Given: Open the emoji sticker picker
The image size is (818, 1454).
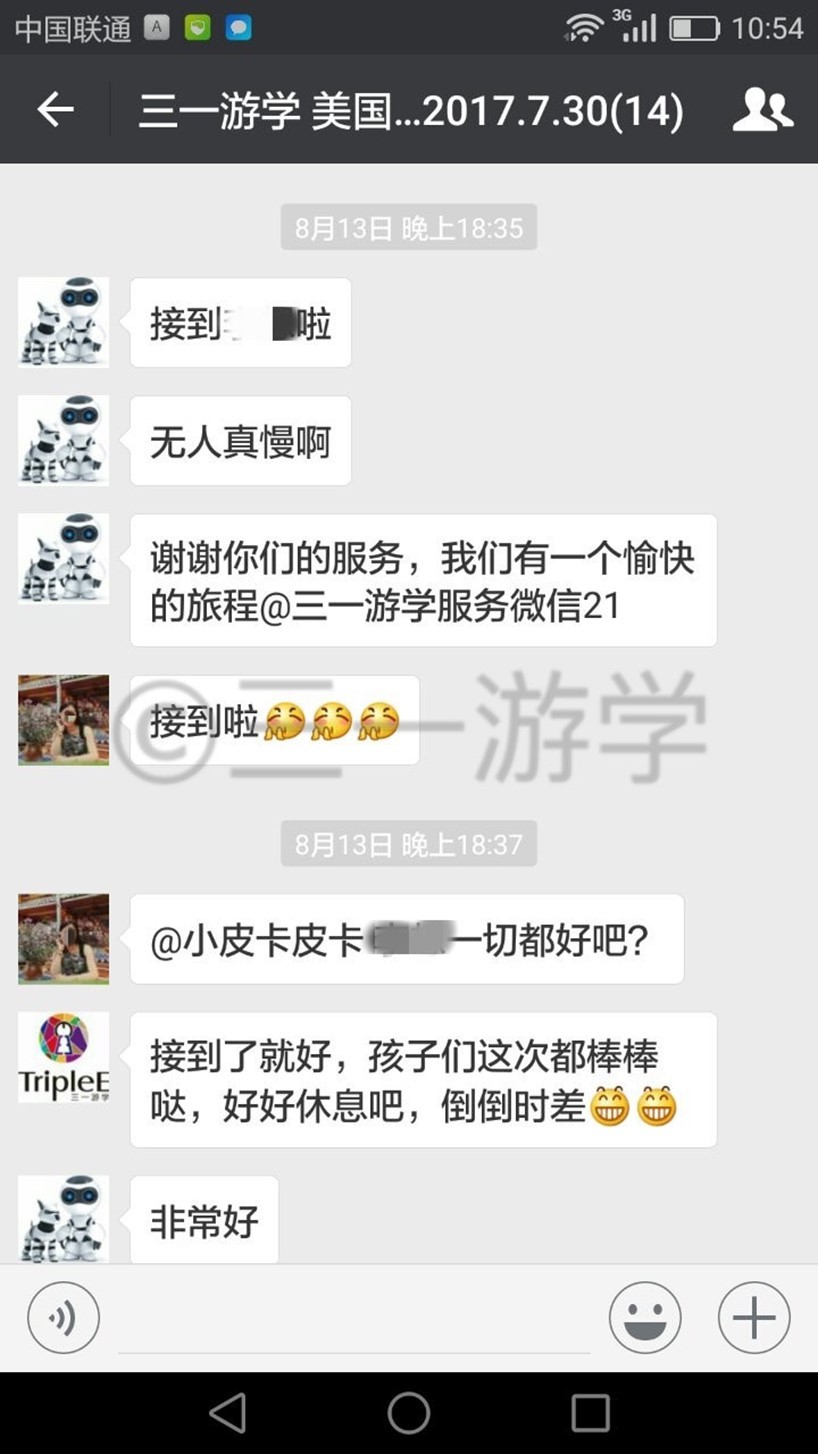Looking at the screenshot, I should point(645,1319).
